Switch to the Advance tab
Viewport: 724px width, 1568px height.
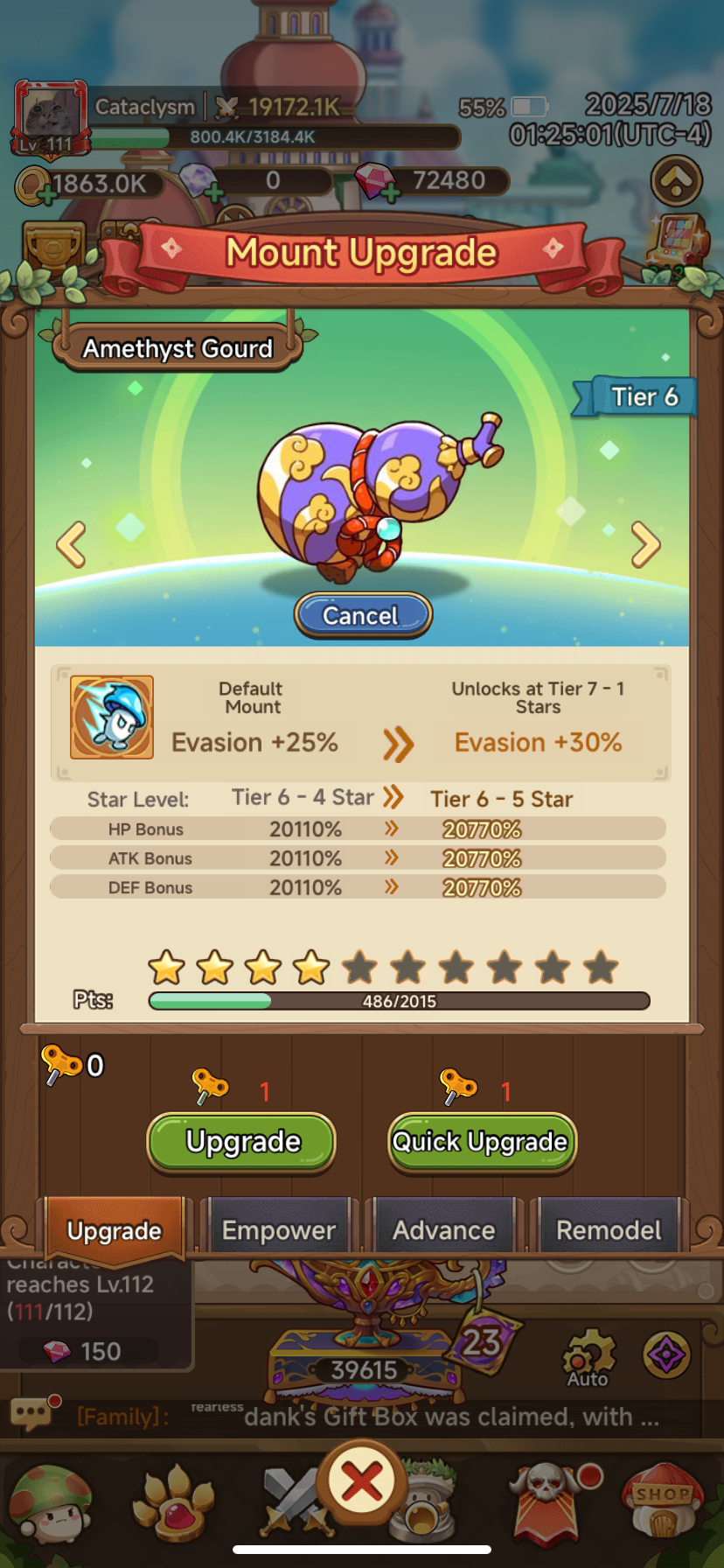pos(443,1230)
